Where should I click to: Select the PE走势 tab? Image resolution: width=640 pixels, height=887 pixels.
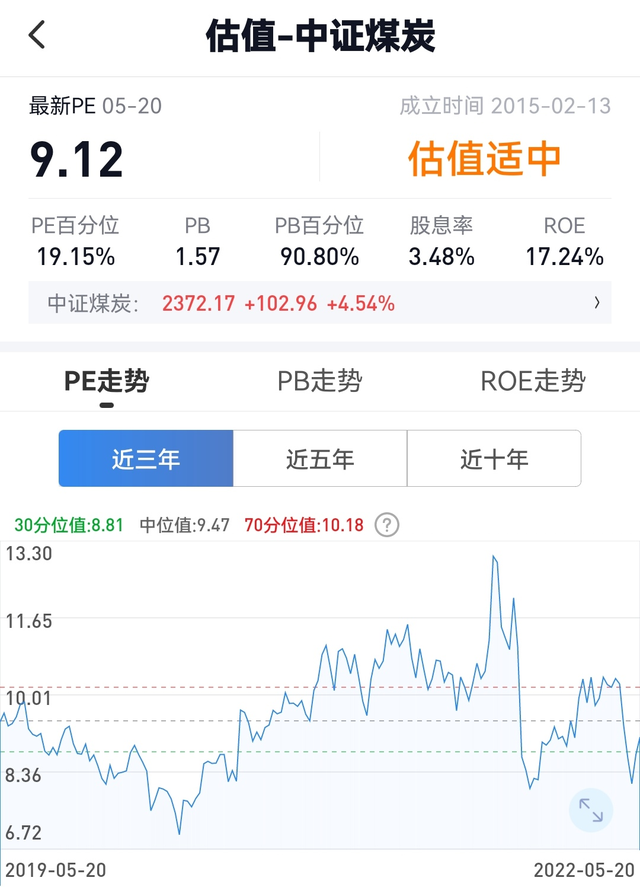click(x=107, y=381)
